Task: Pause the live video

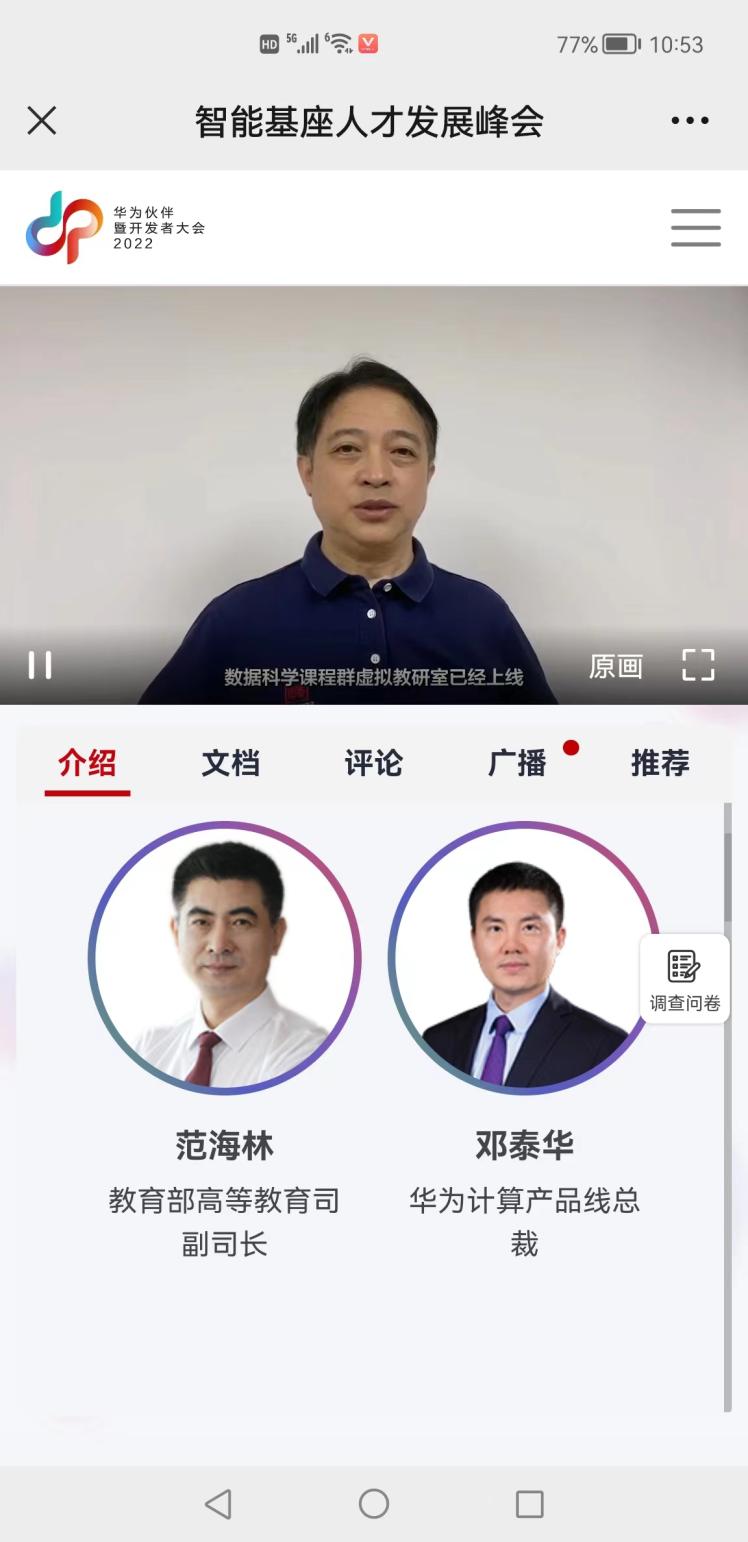Action: tap(40, 665)
